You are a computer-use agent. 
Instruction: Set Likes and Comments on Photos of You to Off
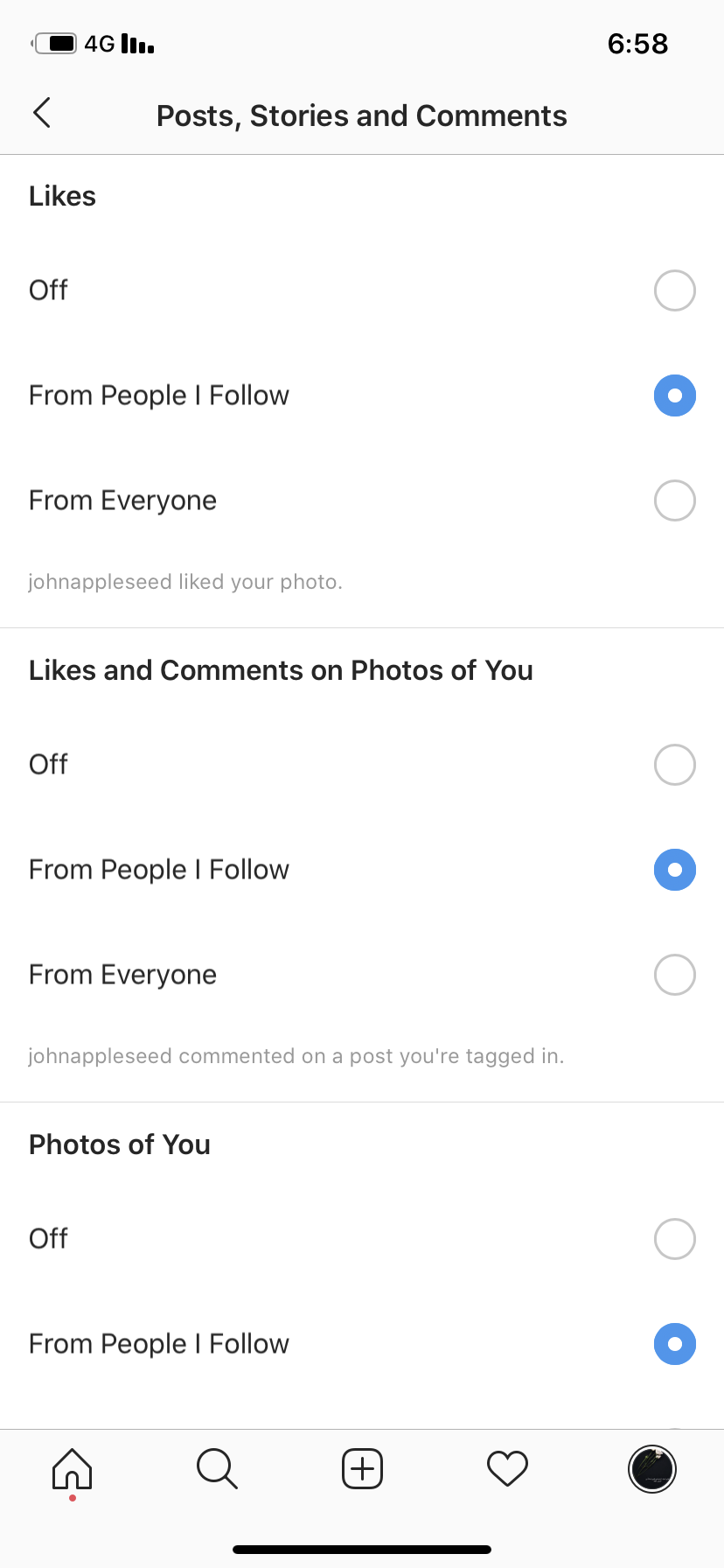(x=674, y=765)
